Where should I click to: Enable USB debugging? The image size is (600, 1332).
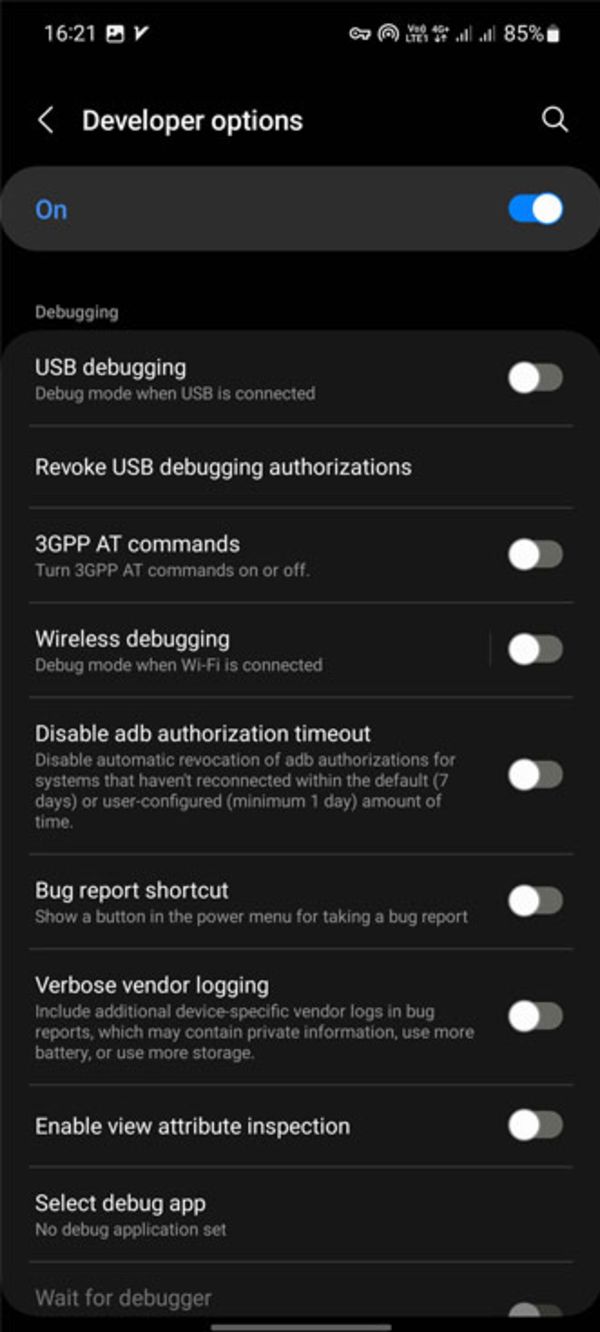[535, 378]
